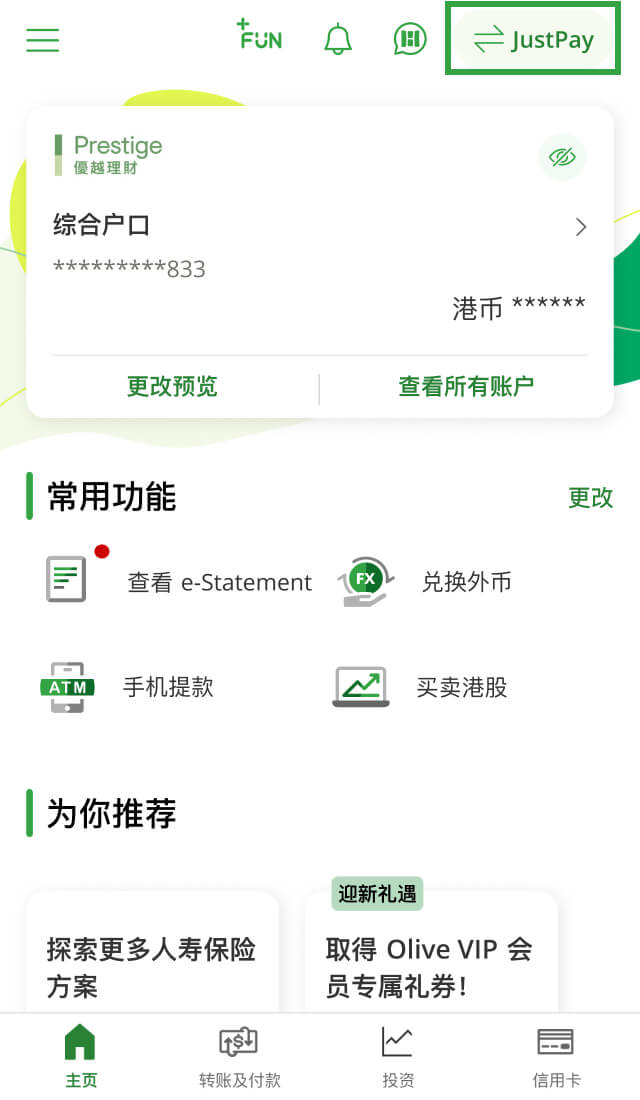Screen dimensions: 640x1100
Task: Open 买卖港股 stock trading
Action: [x=420, y=687]
